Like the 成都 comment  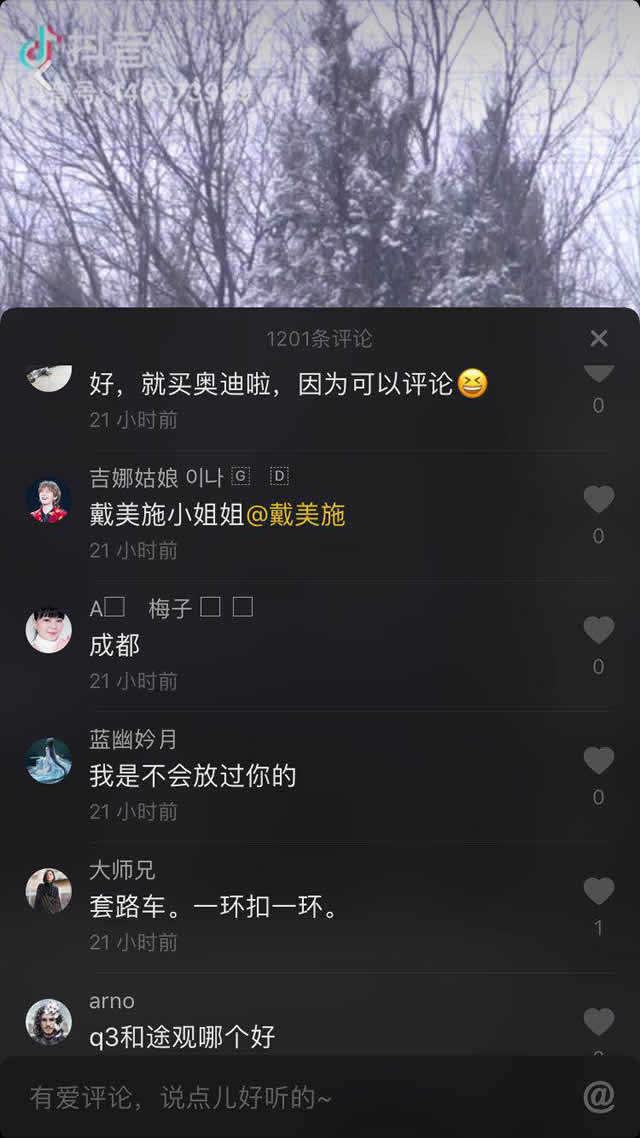598,630
